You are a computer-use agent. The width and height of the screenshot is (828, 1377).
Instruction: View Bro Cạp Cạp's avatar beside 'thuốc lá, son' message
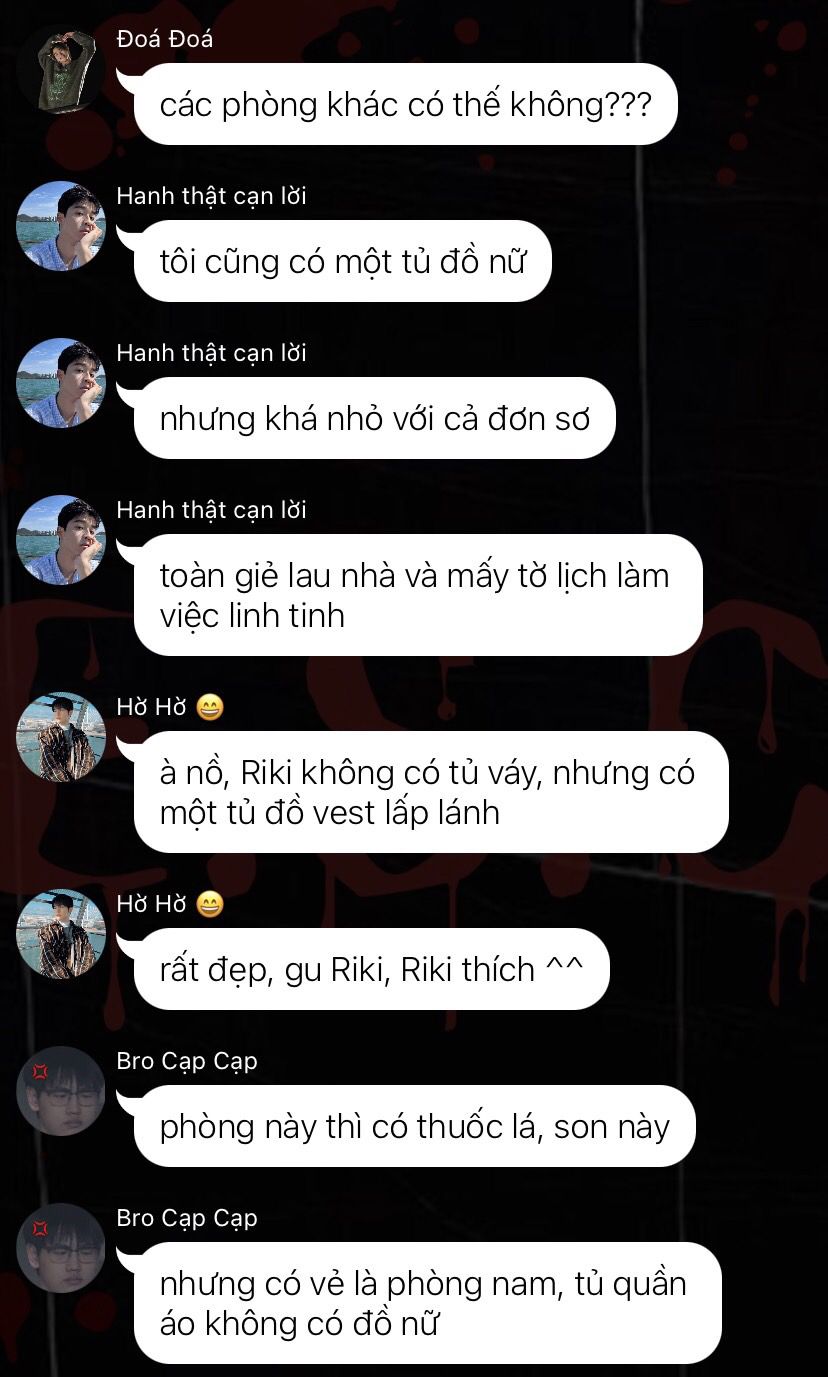[61, 1091]
